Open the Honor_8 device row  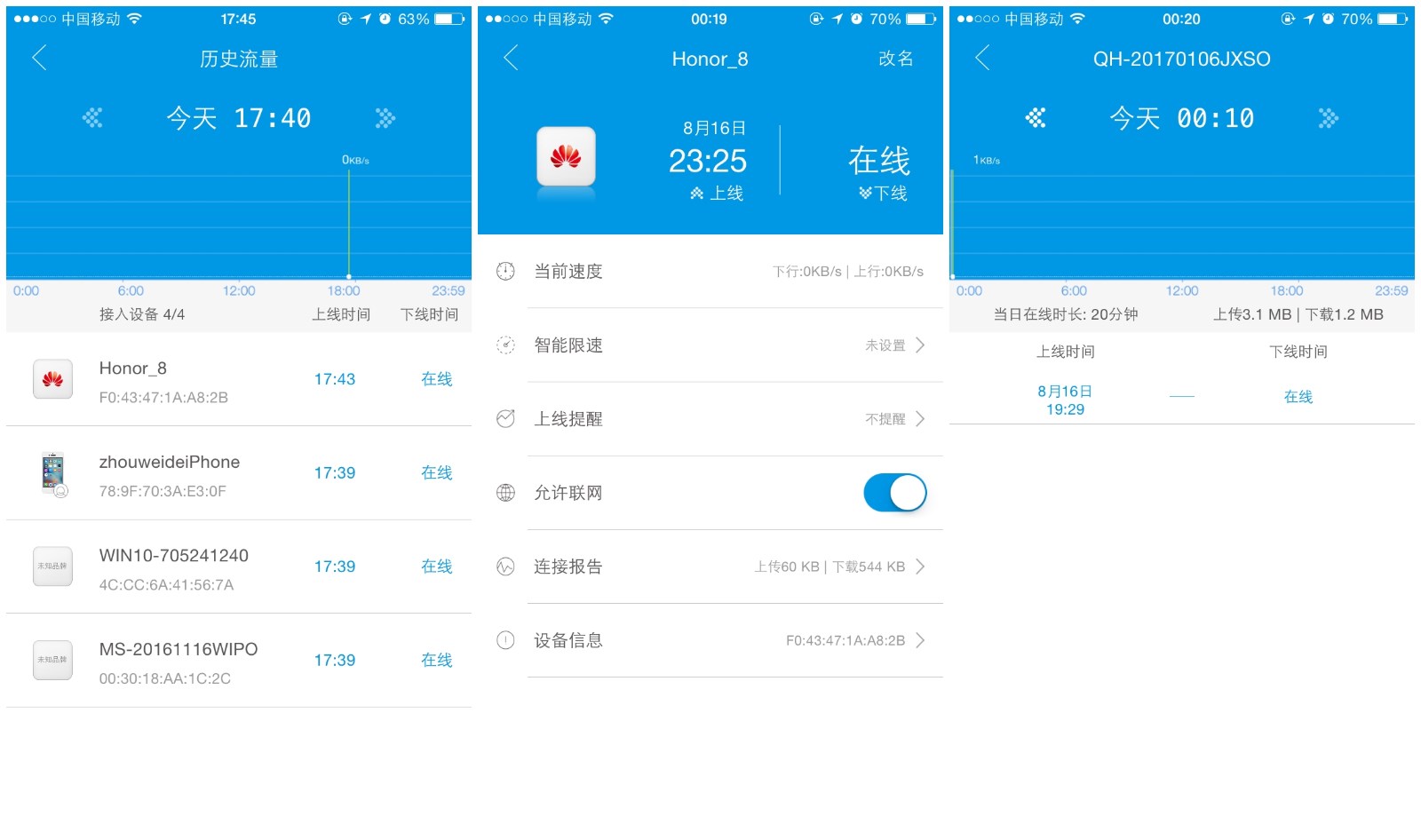[238, 380]
